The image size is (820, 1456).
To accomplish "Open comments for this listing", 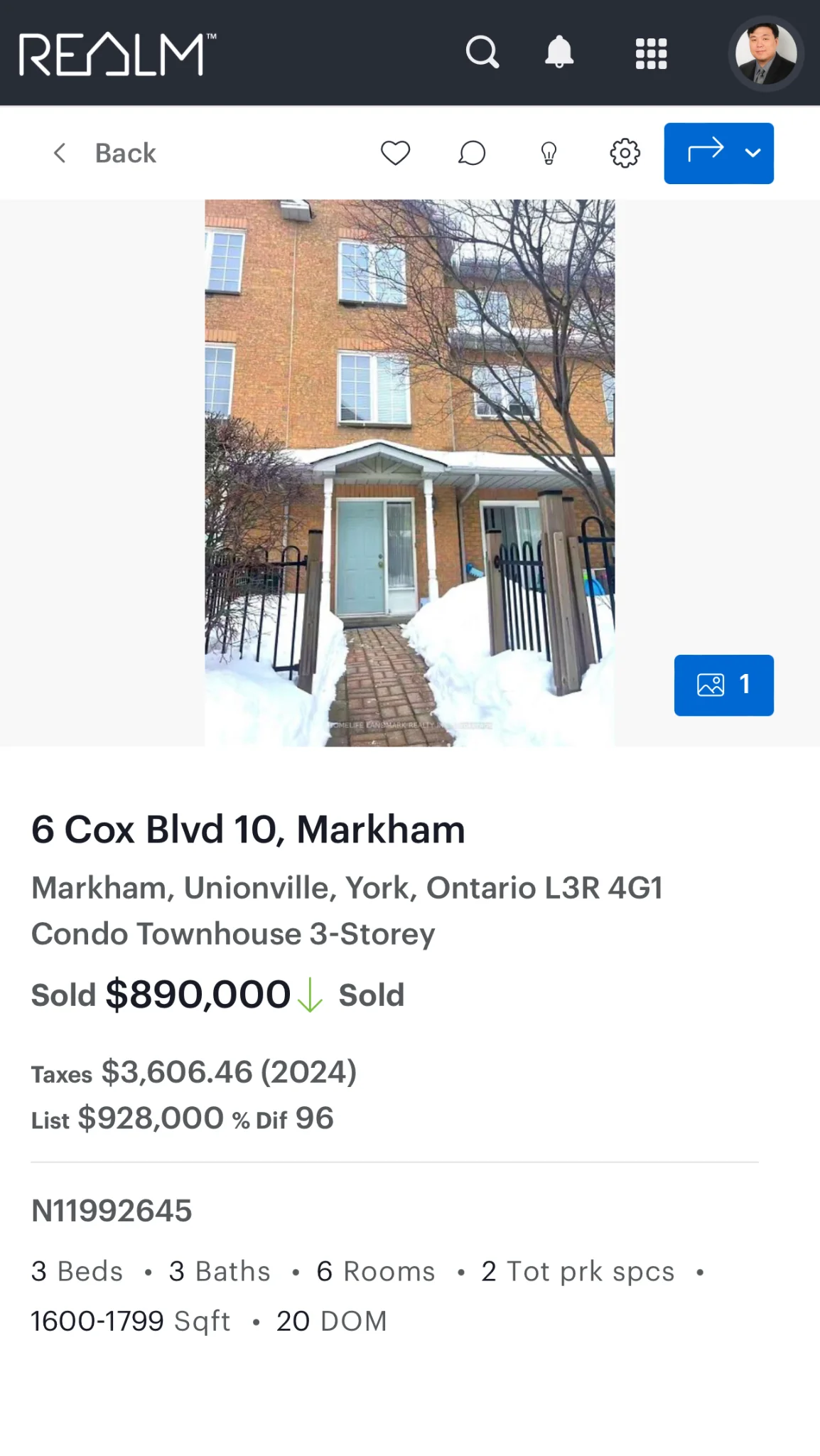I will point(472,153).
